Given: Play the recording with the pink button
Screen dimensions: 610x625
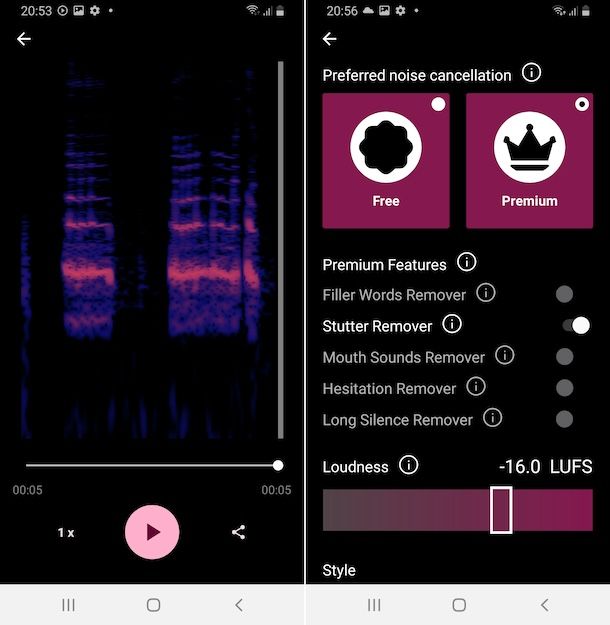Looking at the screenshot, I should tap(152, 532).
